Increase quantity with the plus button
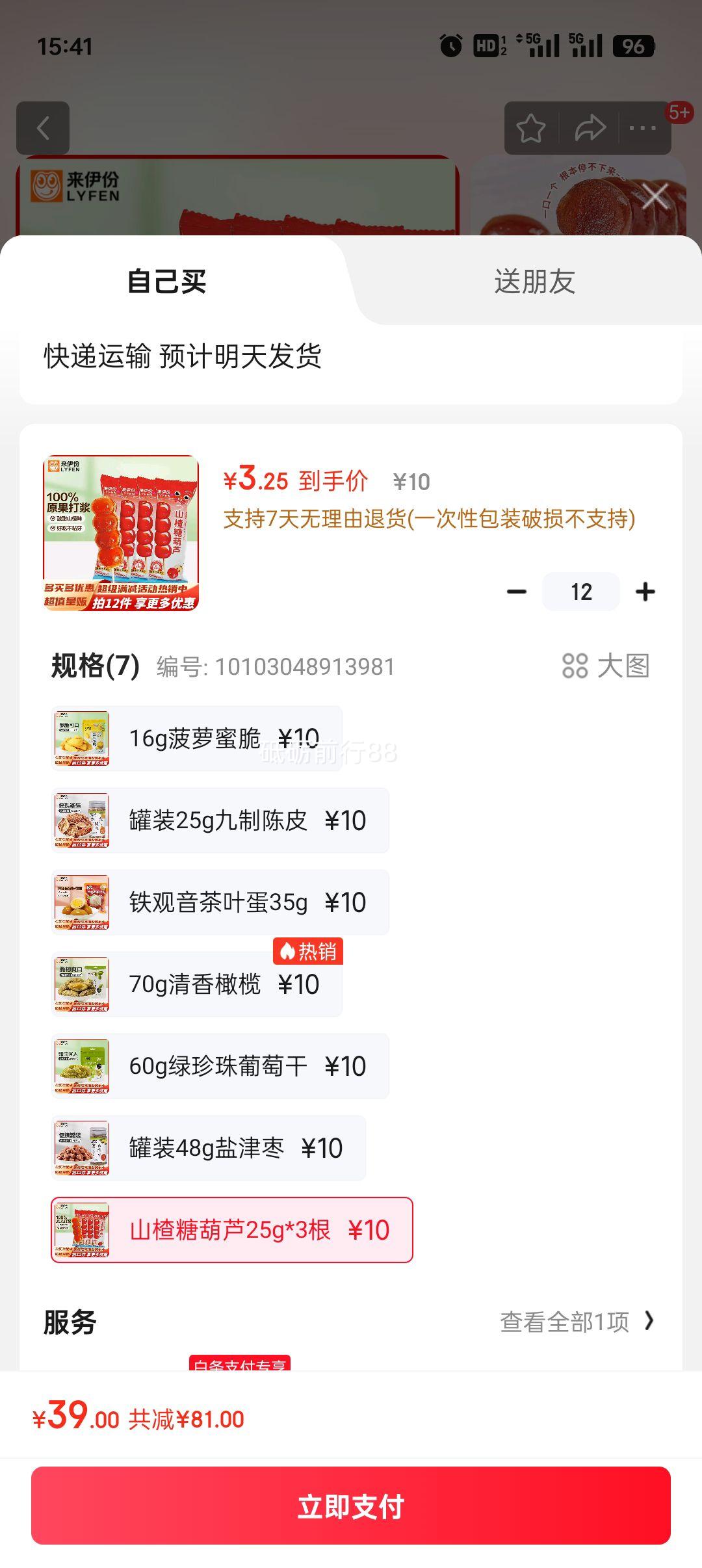The width and height of the screenshot is (702, 1568). (x=645, y=592)
